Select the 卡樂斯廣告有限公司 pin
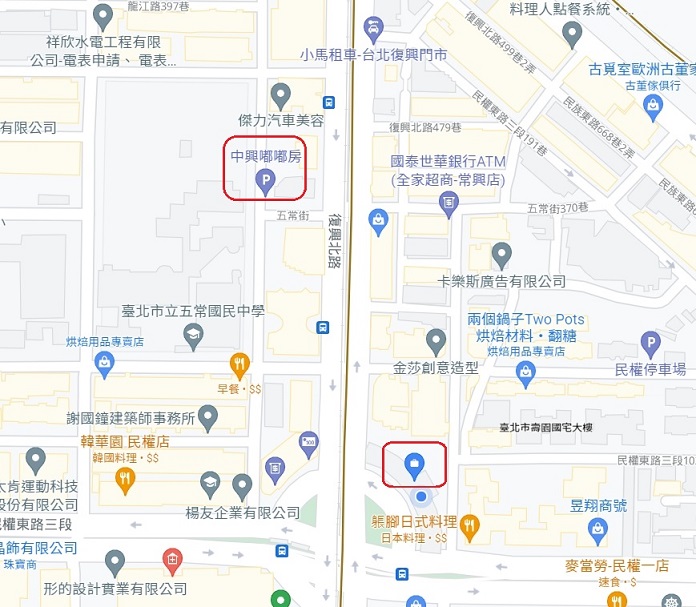The width and height of the screenshot is (696, 607). pos(502,255)
